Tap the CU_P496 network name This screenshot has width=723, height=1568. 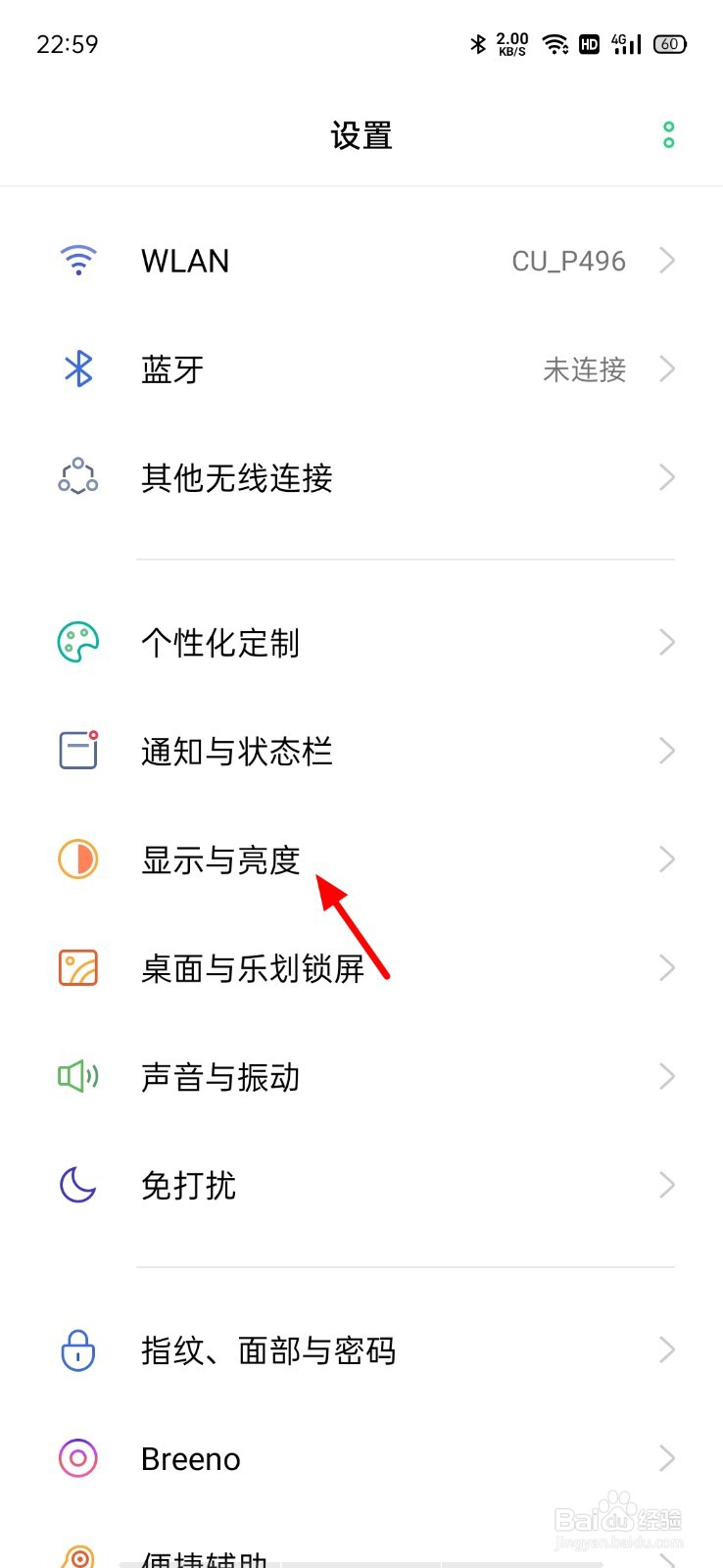tap(569, 261)
